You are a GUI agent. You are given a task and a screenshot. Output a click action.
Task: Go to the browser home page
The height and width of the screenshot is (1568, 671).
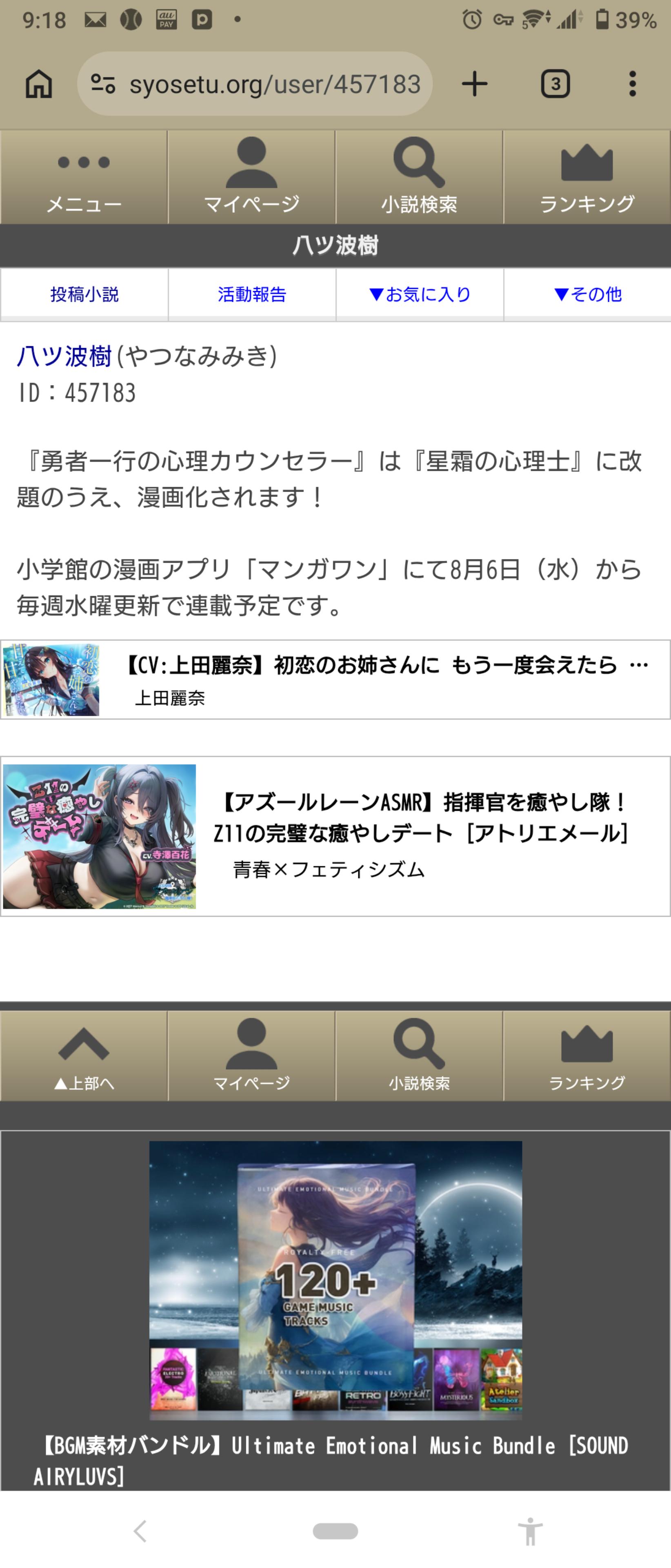[39, 84]
